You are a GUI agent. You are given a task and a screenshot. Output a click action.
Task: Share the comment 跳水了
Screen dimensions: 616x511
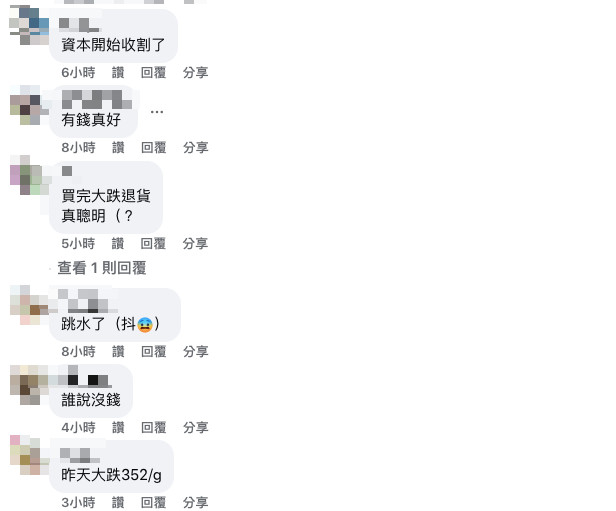click(x=195, y=351)
